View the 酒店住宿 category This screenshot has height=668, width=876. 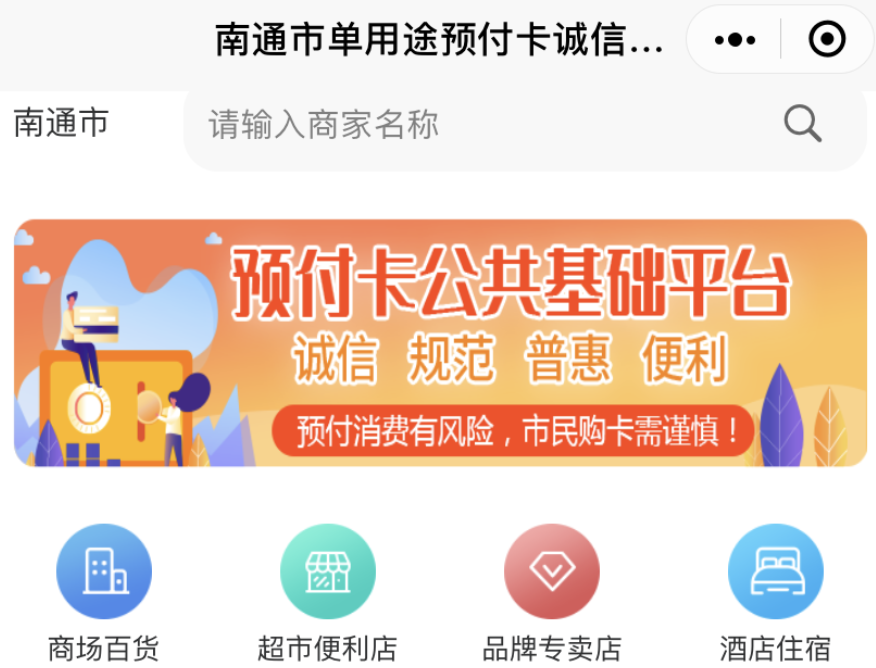[775, 572]
